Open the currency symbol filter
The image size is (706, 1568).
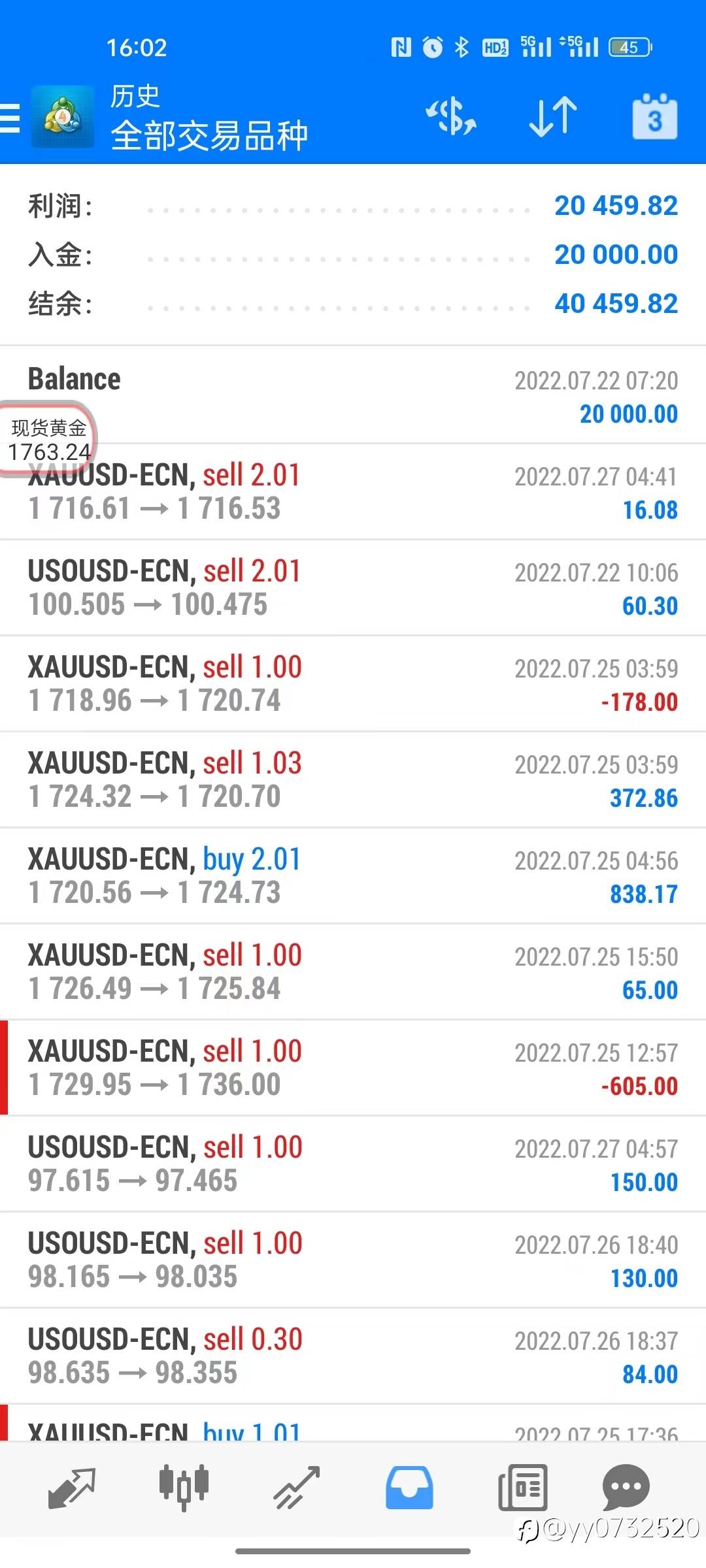(451, 118)
